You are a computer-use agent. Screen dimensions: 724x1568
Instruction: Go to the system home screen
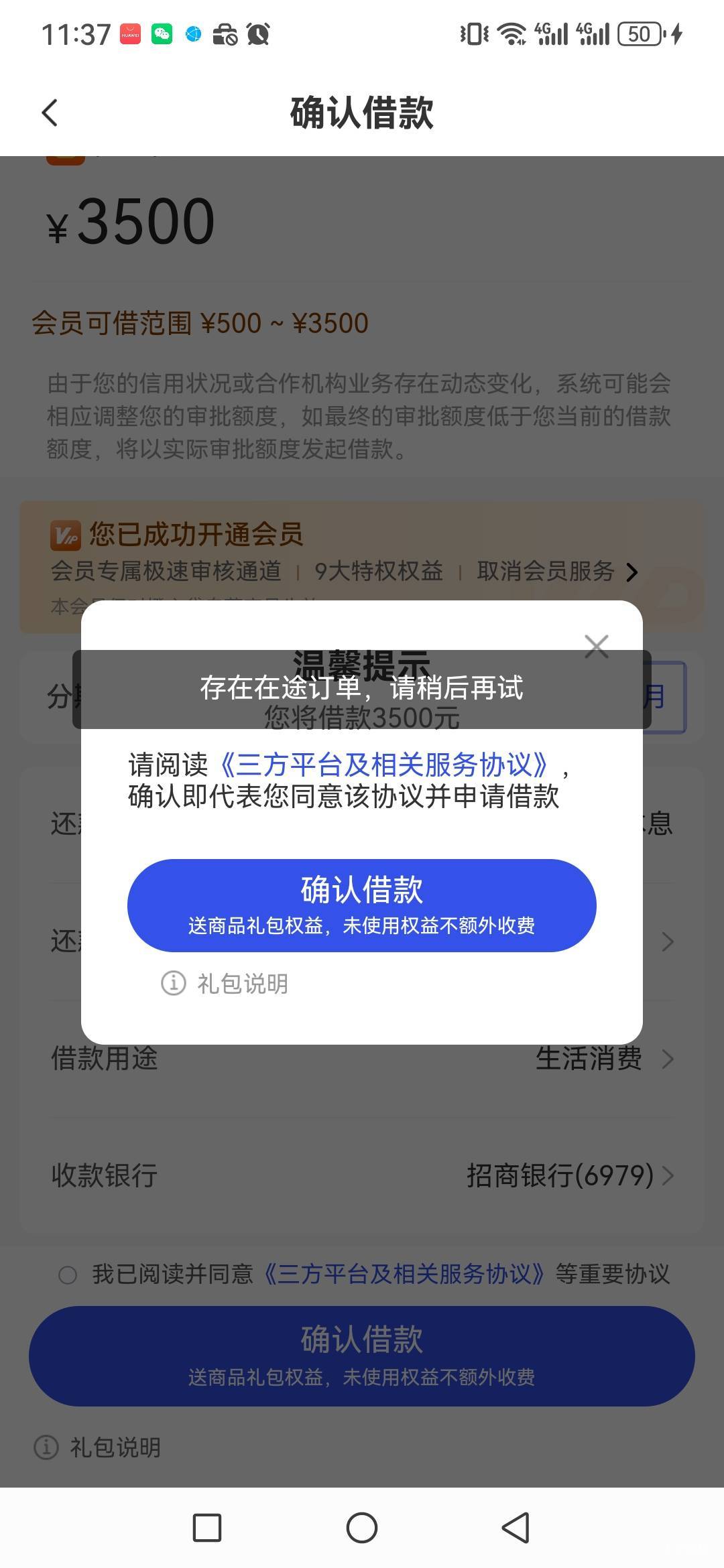point(362,1528)
